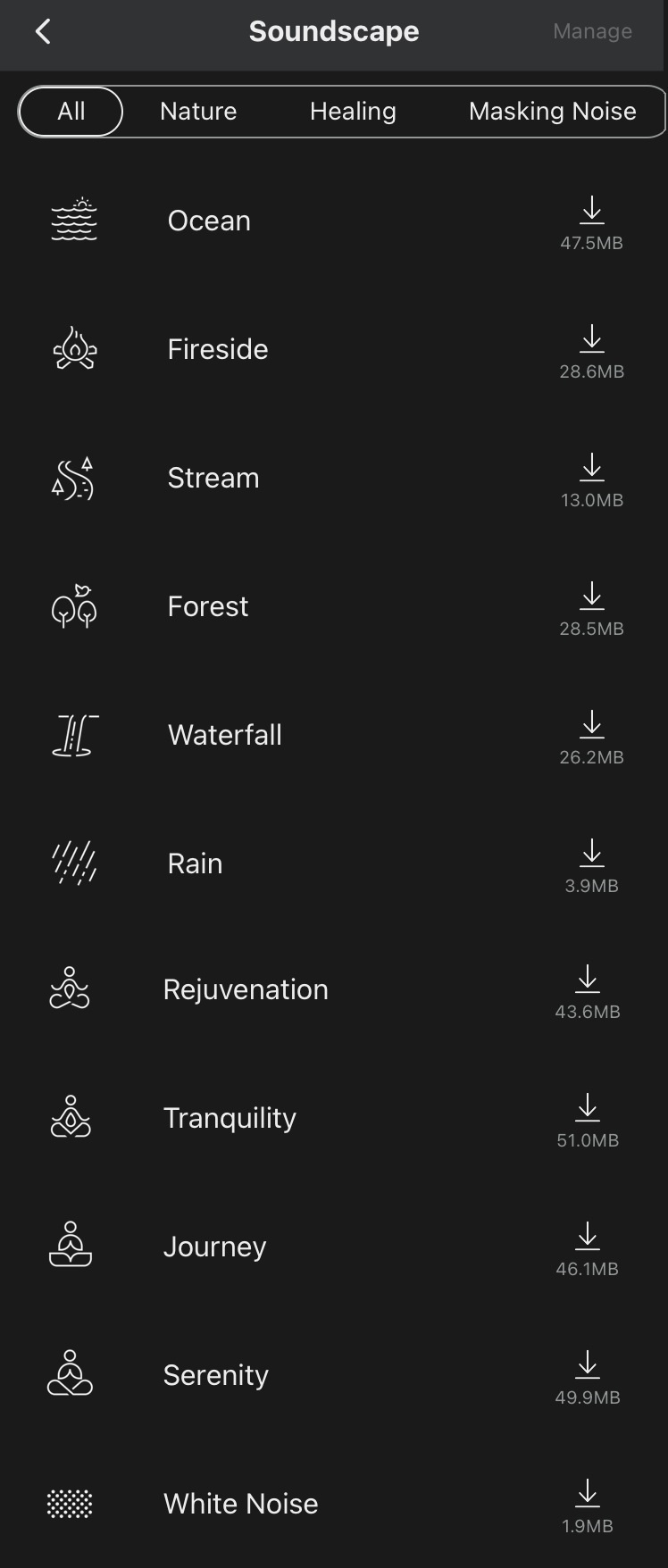Select the All filter tab
The height and width of the screenshot is (1568, 668).
click(71, 112)
